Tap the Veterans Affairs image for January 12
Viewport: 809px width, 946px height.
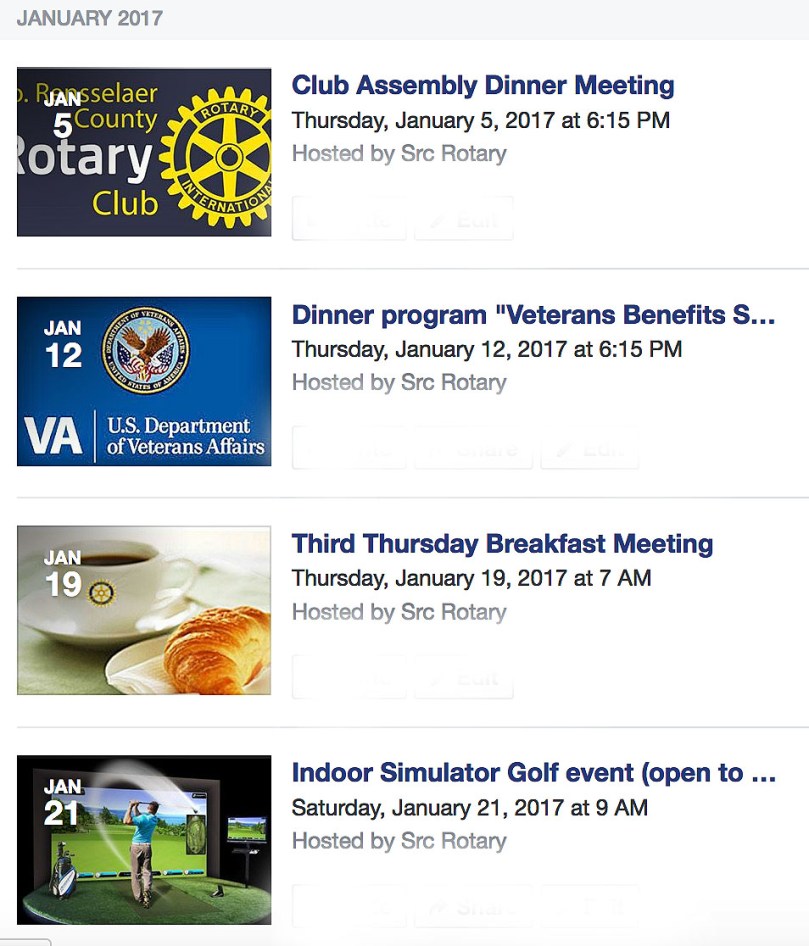pyautogui.click(x=144, y=381)
